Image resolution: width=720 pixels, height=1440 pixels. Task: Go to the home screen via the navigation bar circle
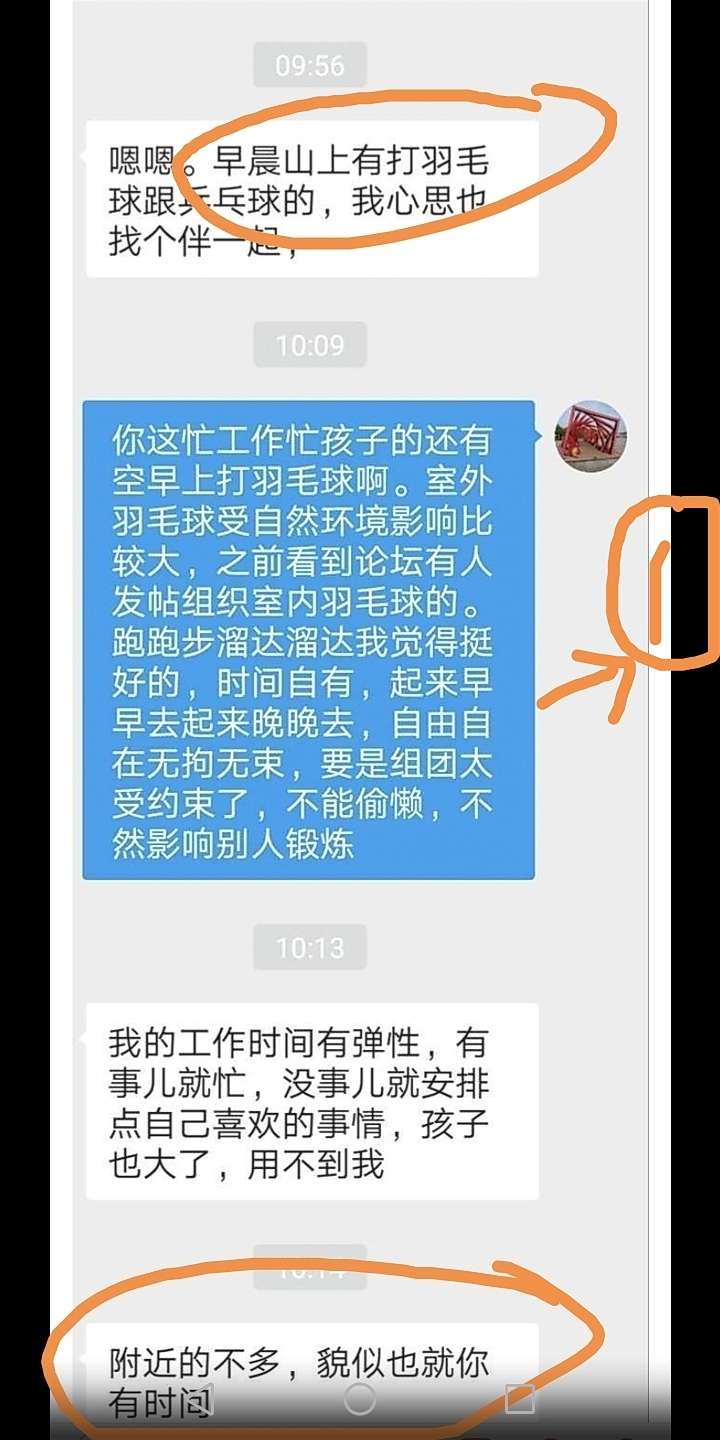[x=360, y=1398]
